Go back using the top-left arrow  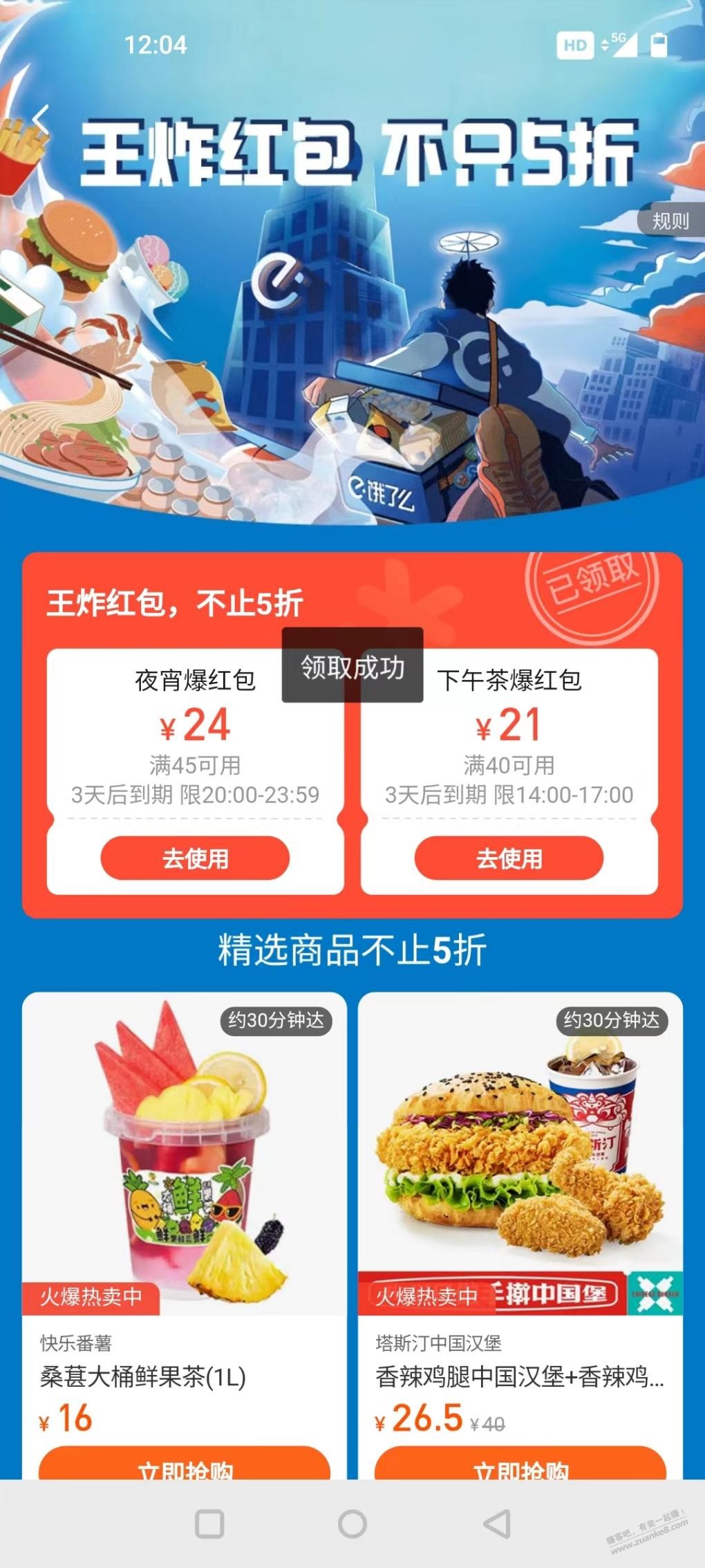coord(41,120)
